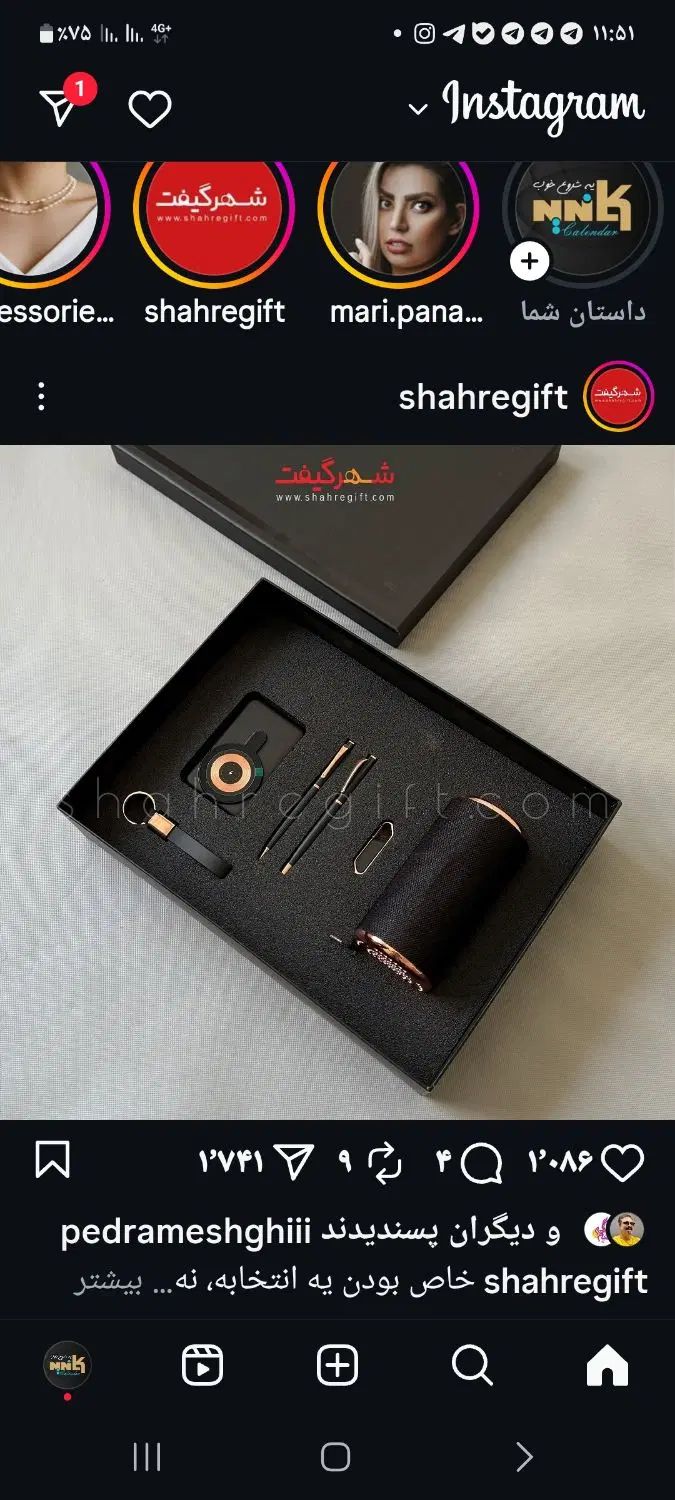The width and height of the screenshot is (675, 1500).
Task: Expand caption with بیشتر
Action: pyautogui.click(x=108, y=1282)
